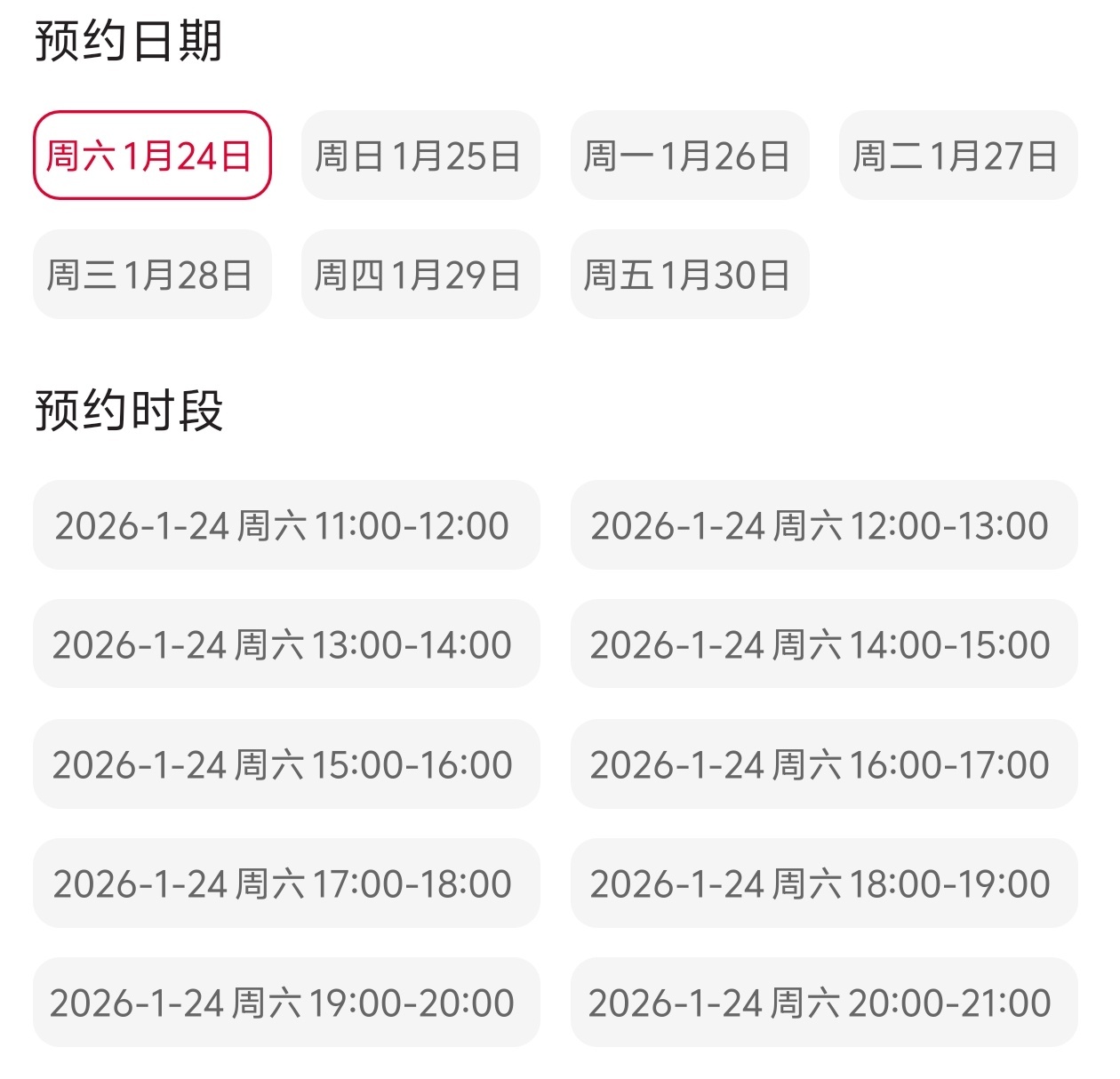Choose 周日1月25日 as the booking date
This screenshot has width=1120, height=1079.
(420, 156)
